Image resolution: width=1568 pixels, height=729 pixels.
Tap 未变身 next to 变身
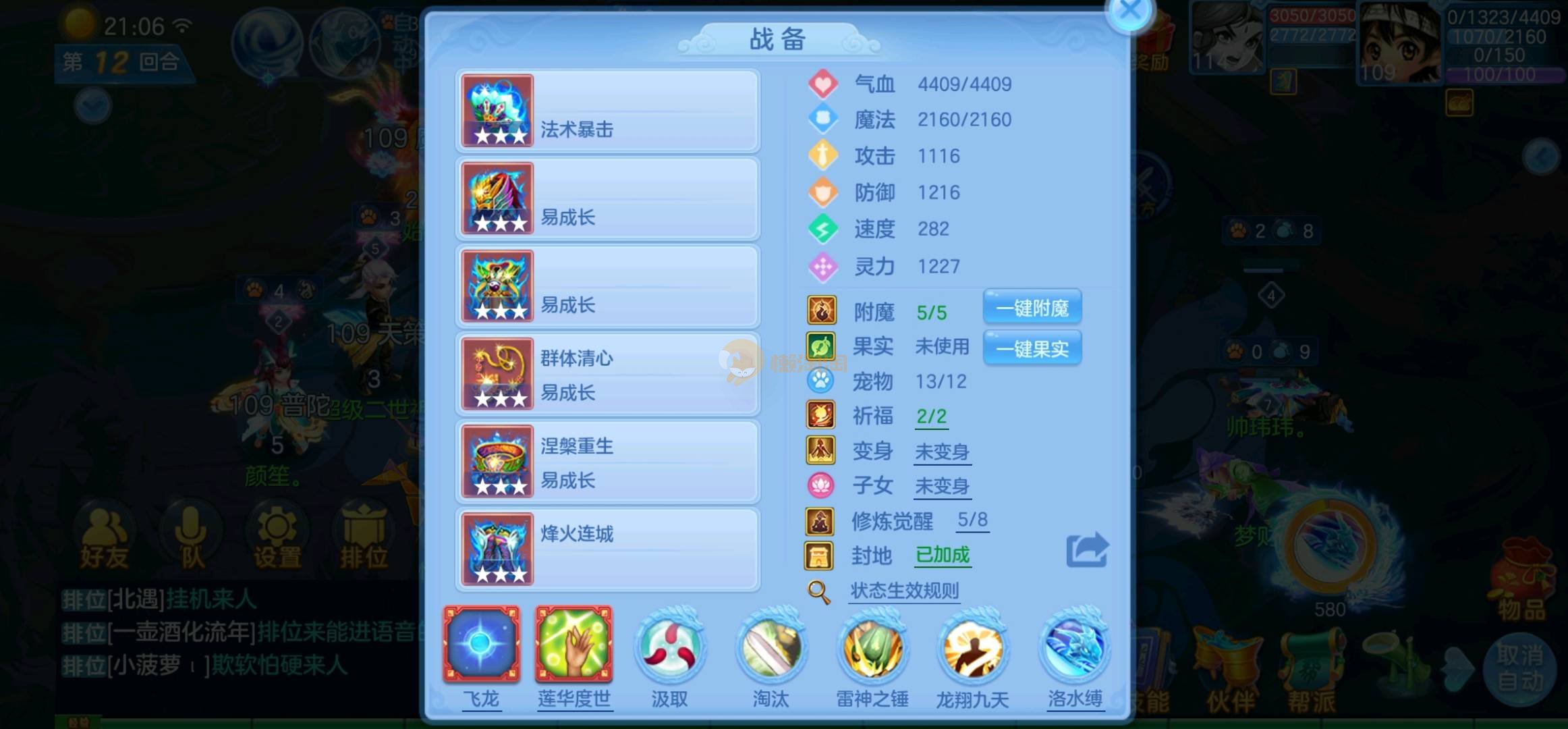click(x=942, y=452)
